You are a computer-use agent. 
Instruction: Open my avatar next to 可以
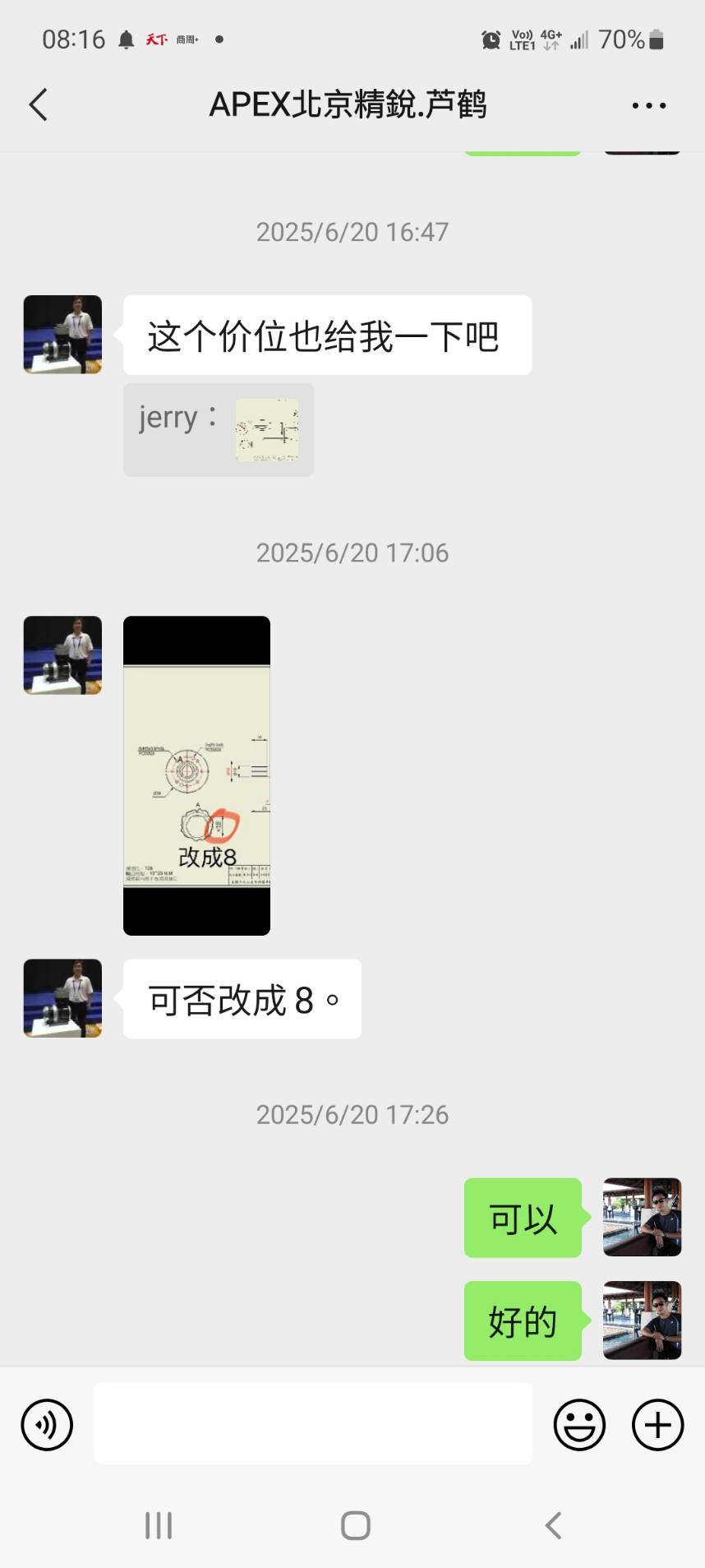[x=642, y=1217]
